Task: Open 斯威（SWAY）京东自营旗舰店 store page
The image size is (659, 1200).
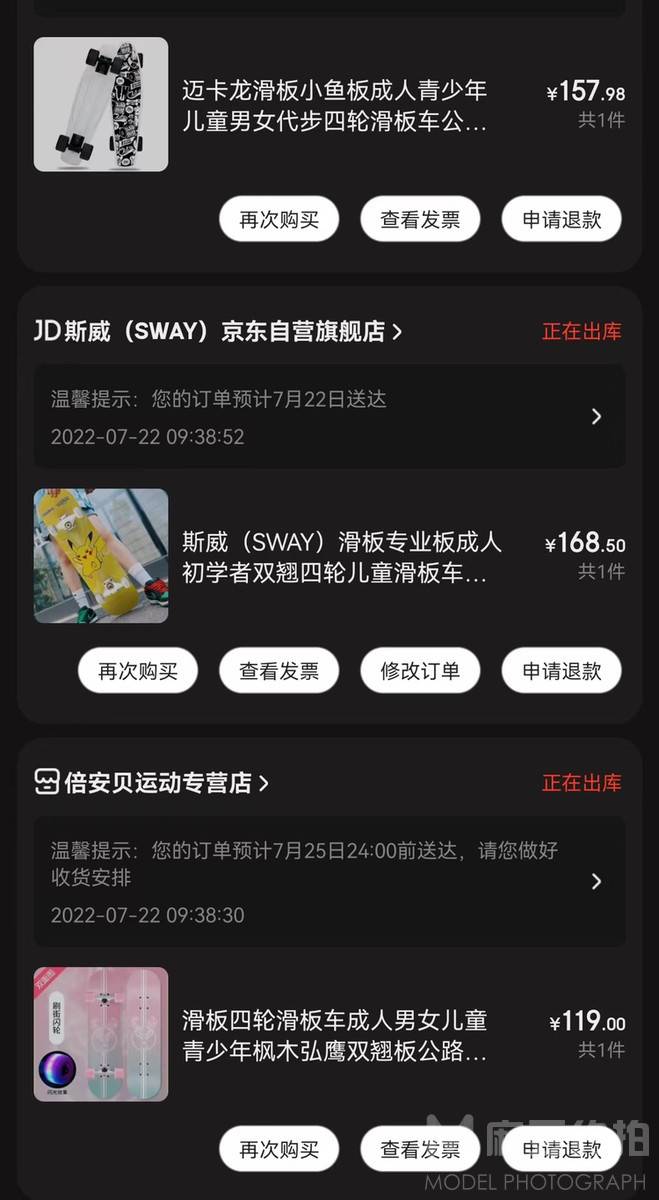Action: [218, 332]
